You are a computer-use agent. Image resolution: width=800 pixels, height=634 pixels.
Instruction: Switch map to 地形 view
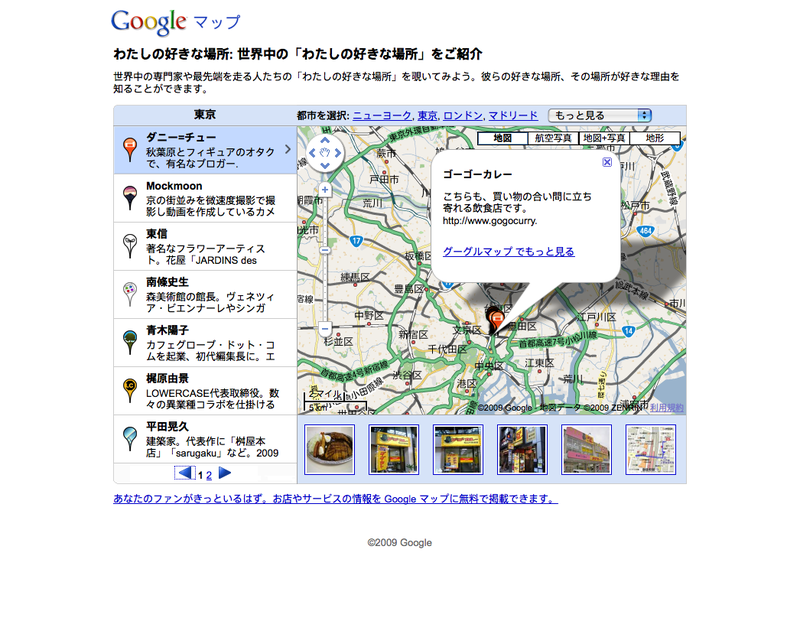pos(655,139)
